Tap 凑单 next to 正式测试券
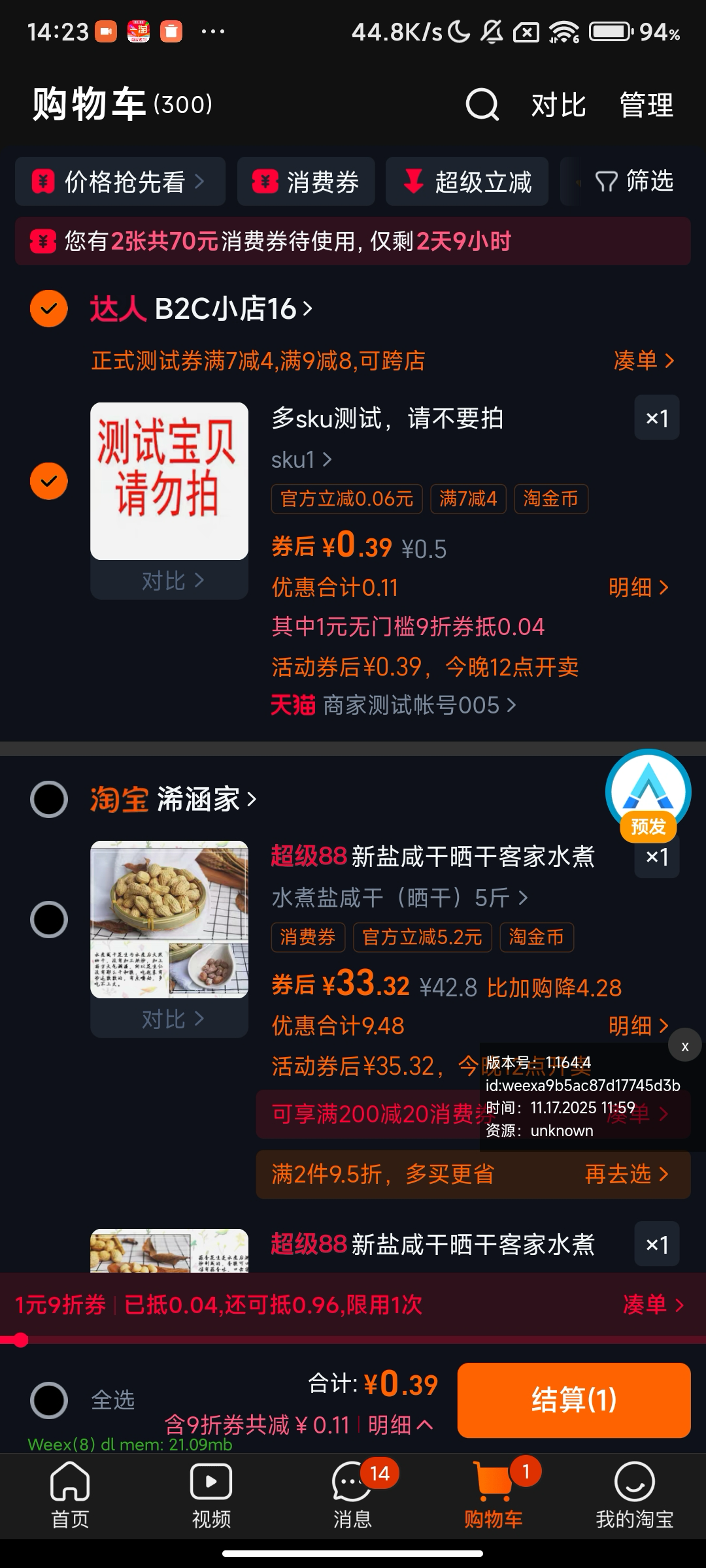The image size is (706, 1568). point(644,361)
